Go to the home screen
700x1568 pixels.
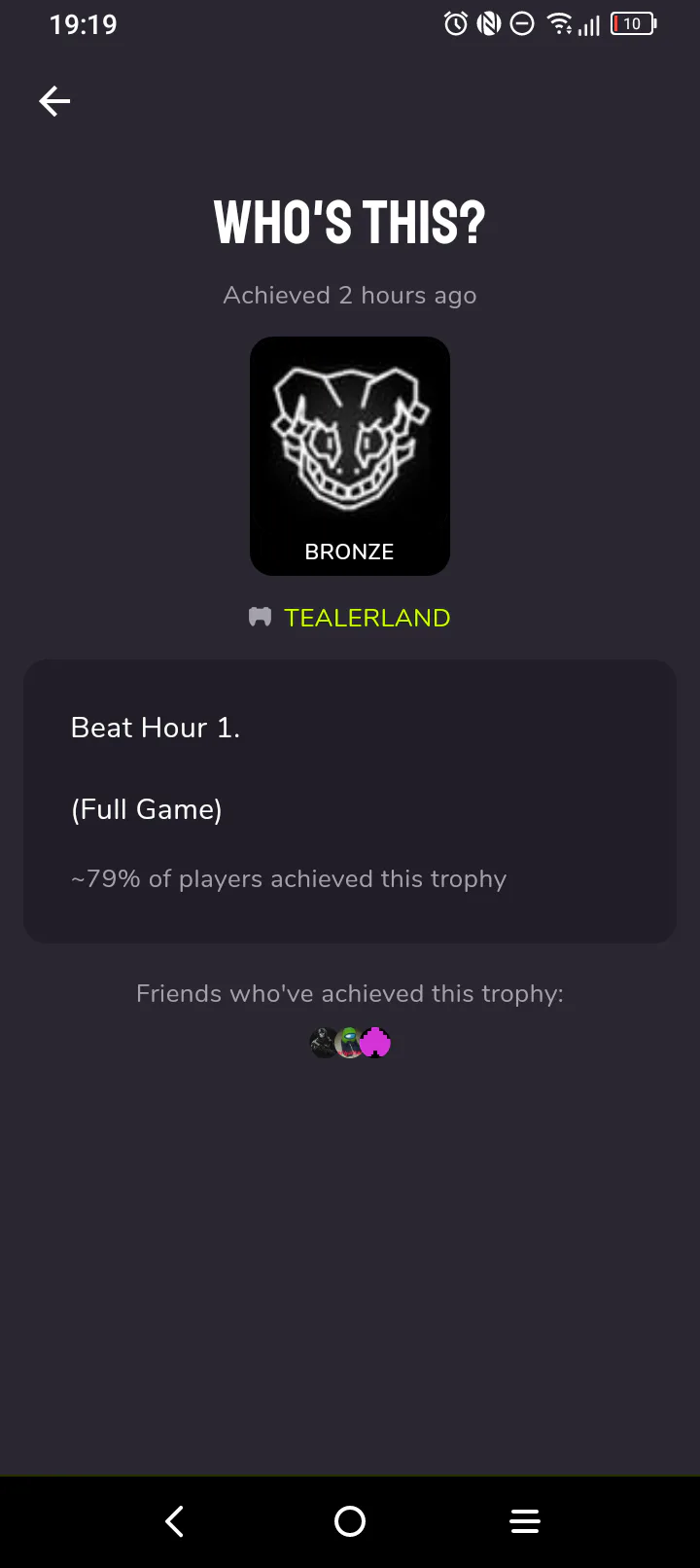click(350, 1521)
